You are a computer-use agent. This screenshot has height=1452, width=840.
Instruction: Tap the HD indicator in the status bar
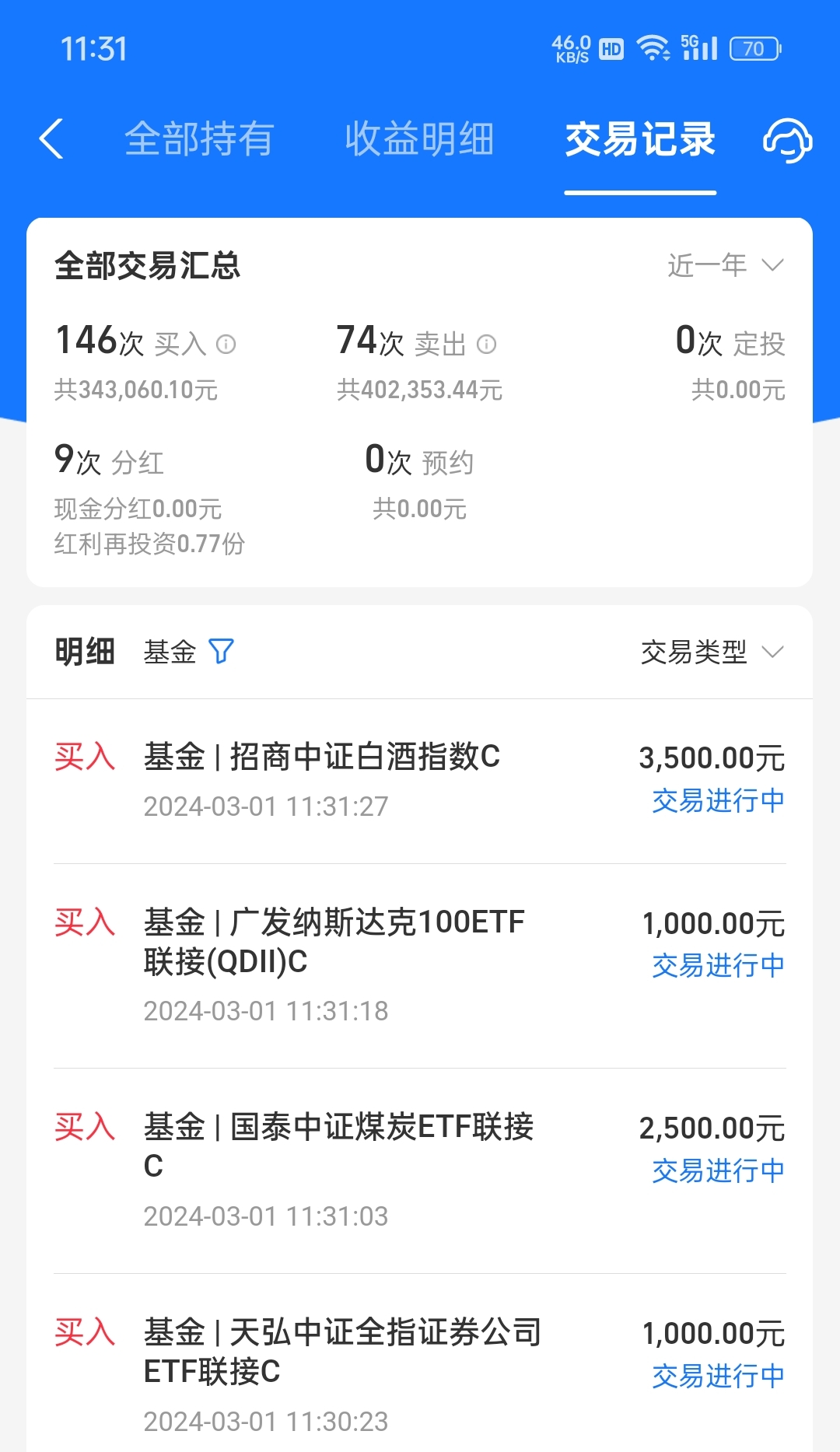point(611,48)
